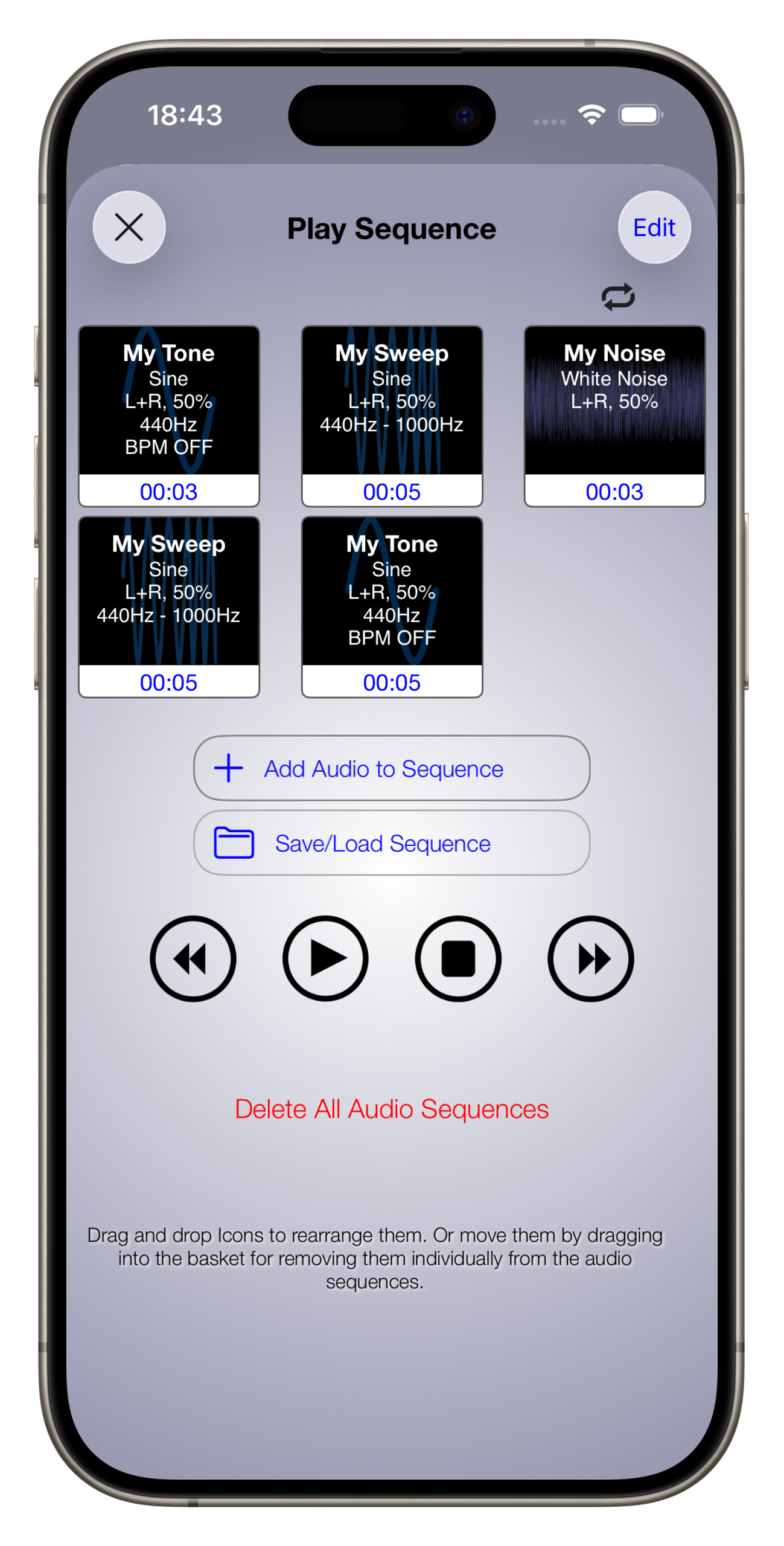This screenshot has height=1546, width=784.
Task: Toggle the repeat loop icon
Action: pos(618,297)
